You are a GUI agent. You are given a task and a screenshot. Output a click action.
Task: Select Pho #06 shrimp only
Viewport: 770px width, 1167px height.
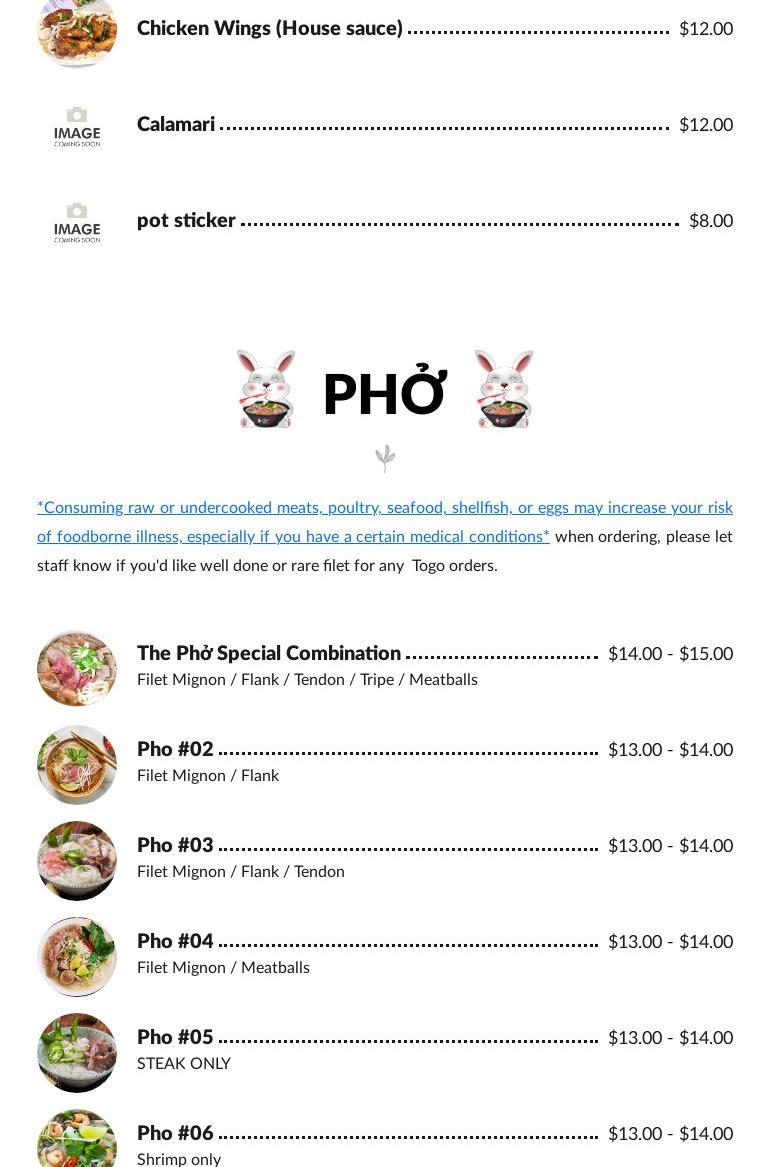(x=176, y=1133)
